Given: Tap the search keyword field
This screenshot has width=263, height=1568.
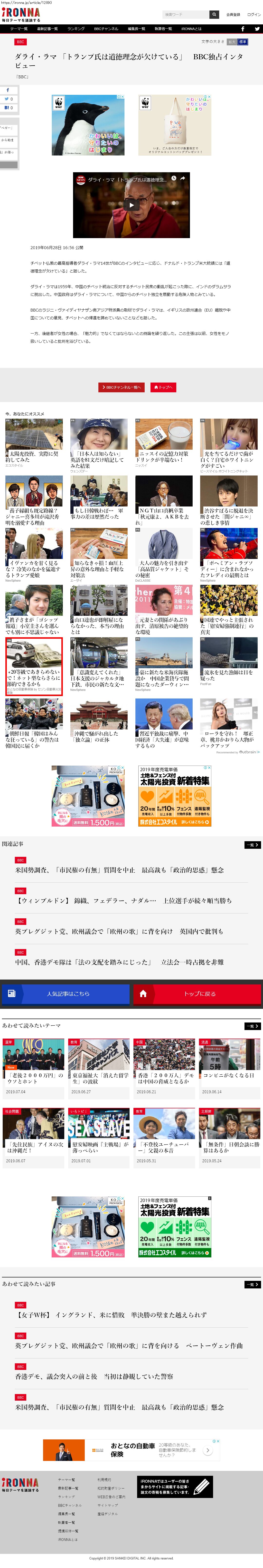Looking at the screenshot, I should coord(185,14).
